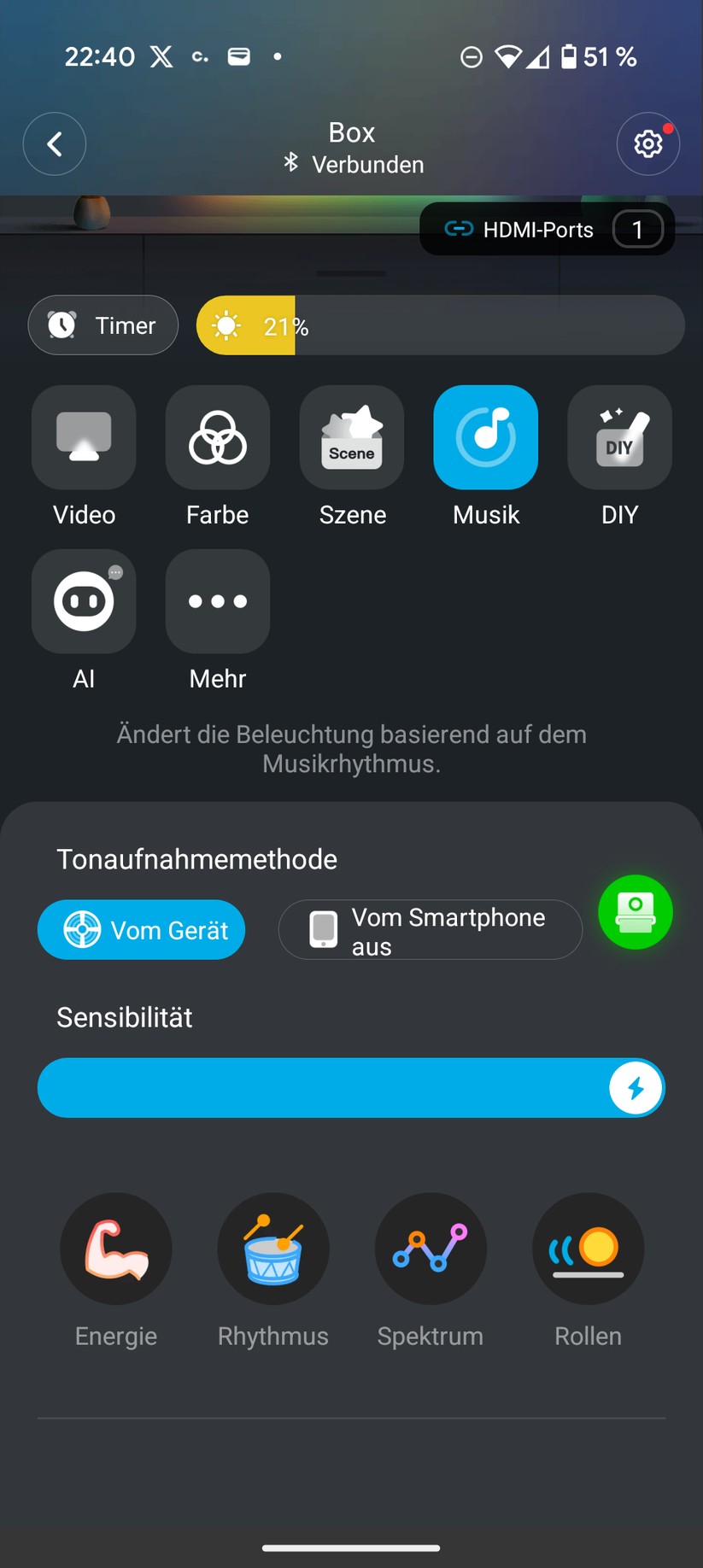This screenshot has width=703, height=1568.
Task: Switch to Vom Smartphone aus capture
Action: pyautogui.click(x=430, y=930)
